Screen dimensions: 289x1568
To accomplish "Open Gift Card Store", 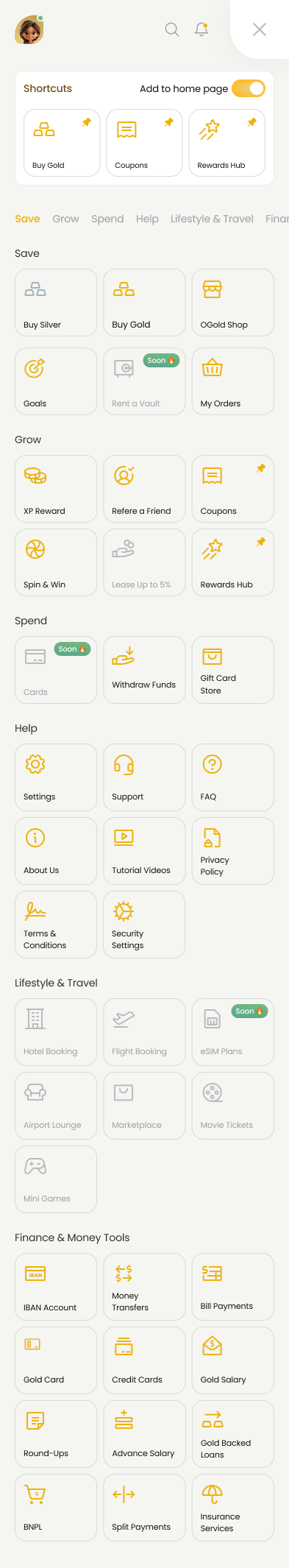I will [232, 670].
